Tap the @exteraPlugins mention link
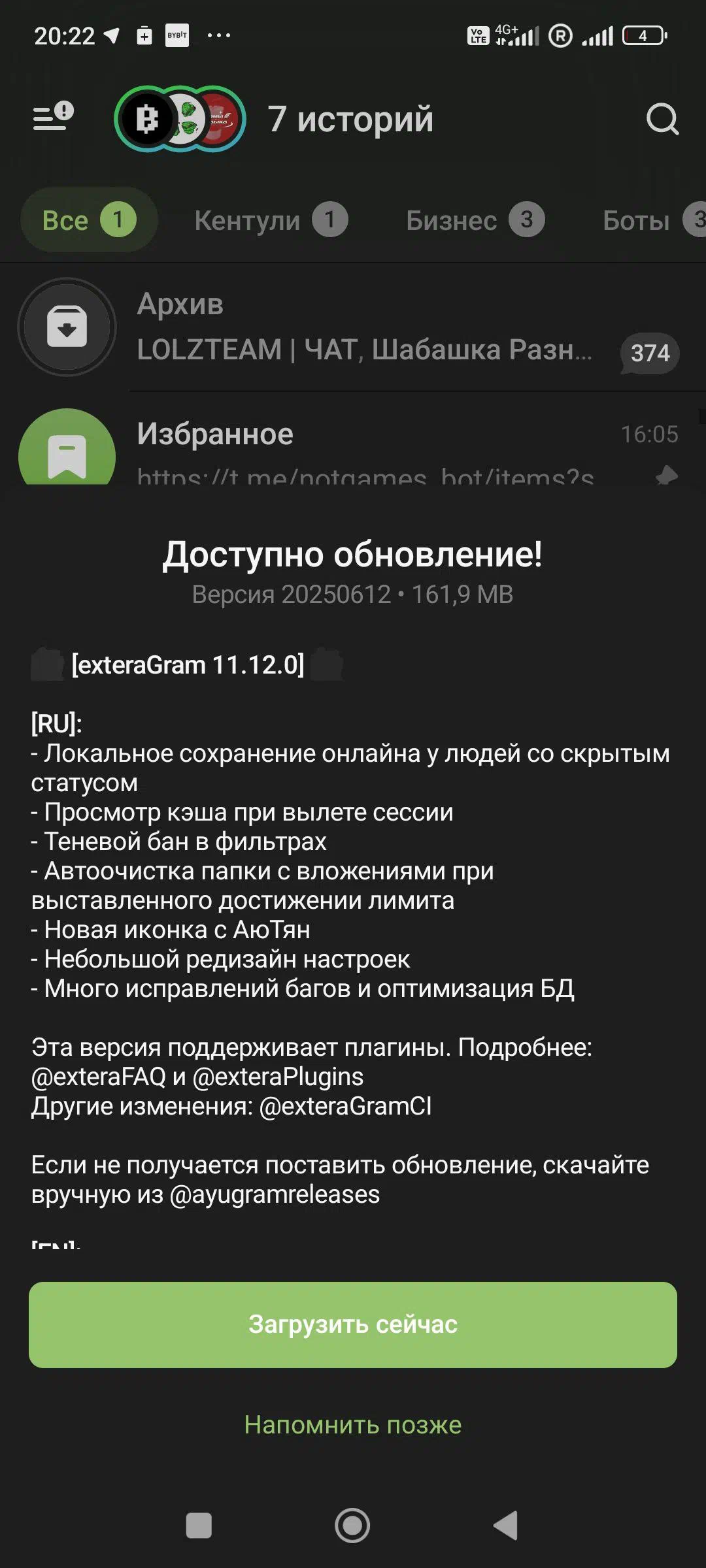 pos(278,1077)
